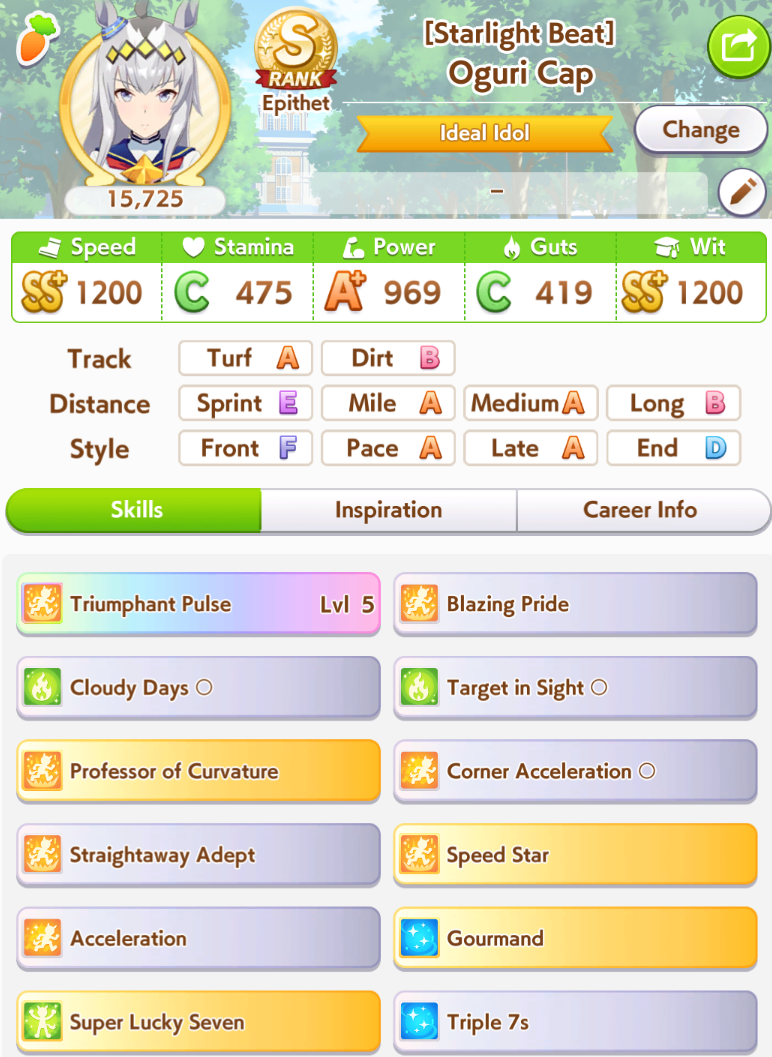
Task: Select the Skills tab
Action: [136, 510]
